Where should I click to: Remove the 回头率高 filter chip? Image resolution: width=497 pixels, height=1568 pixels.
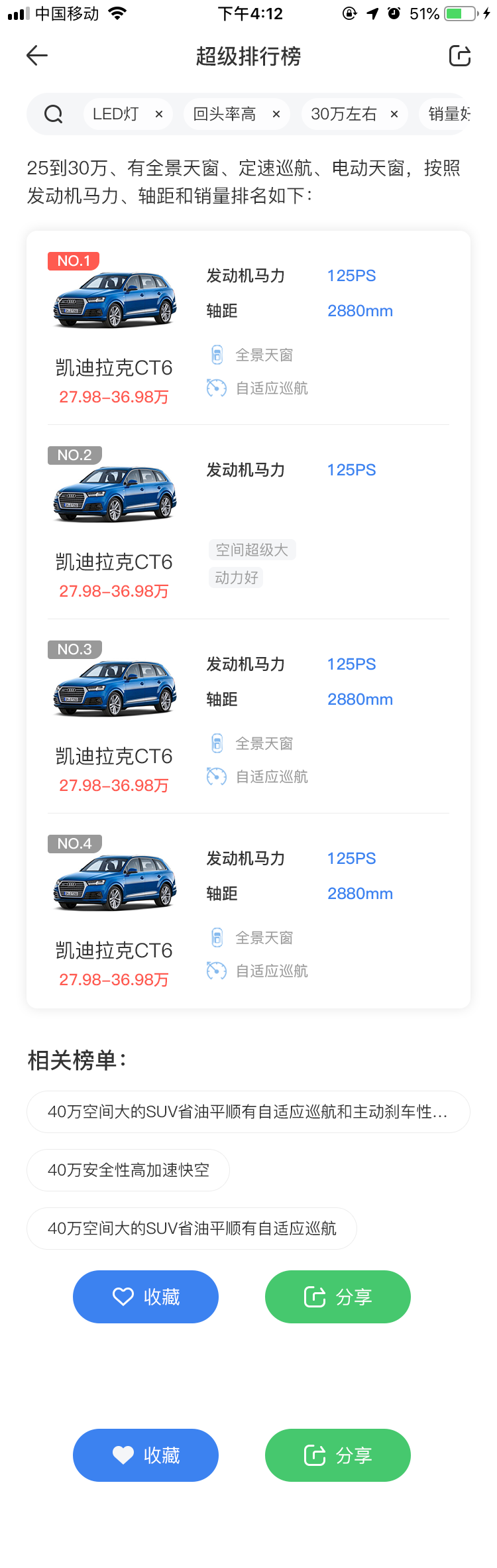tap(276, 115)
